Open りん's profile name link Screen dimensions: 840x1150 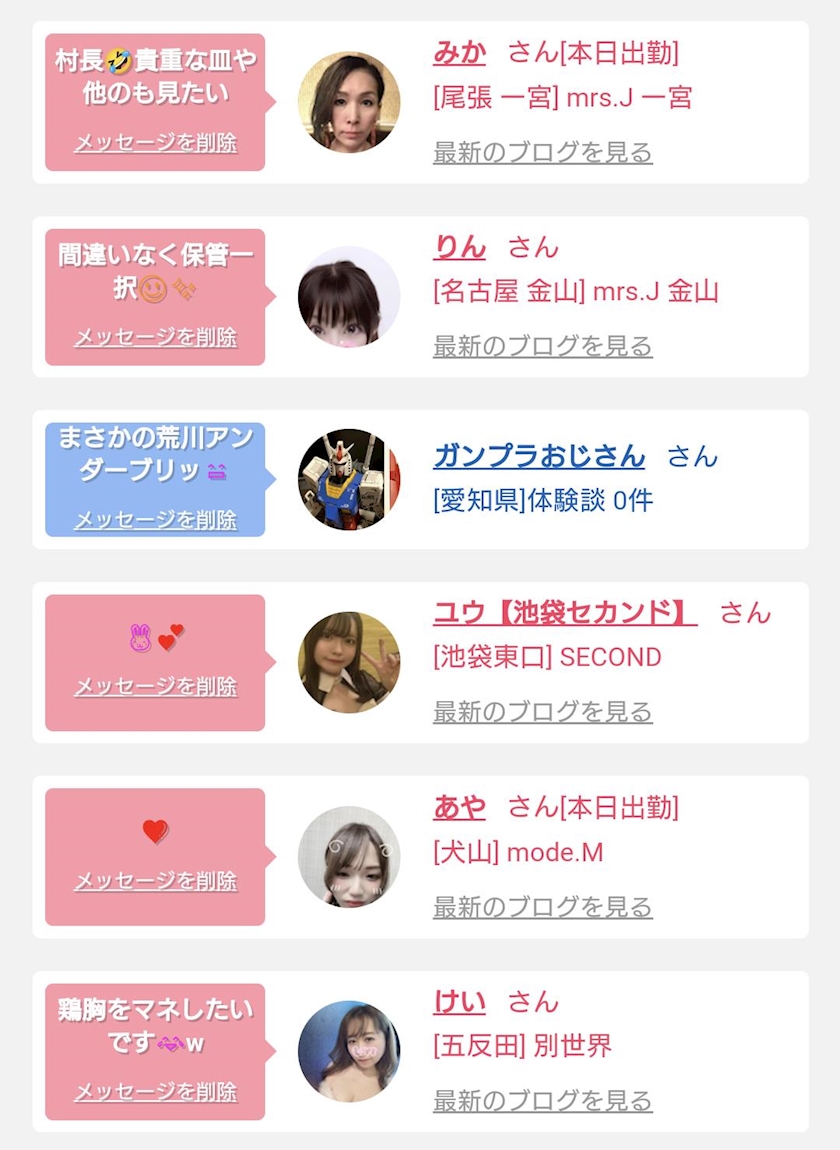coord(459,247)
